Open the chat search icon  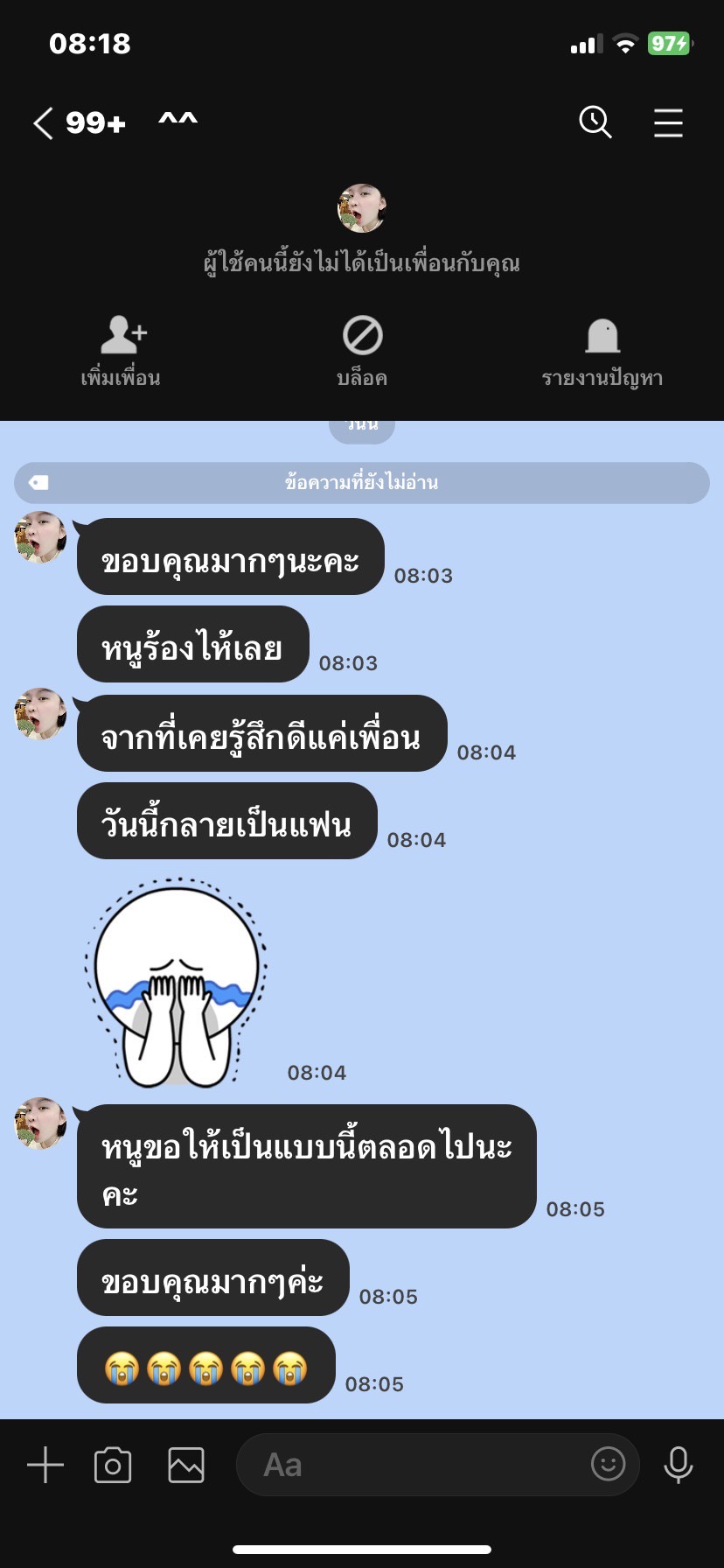[x=595, y=122]
